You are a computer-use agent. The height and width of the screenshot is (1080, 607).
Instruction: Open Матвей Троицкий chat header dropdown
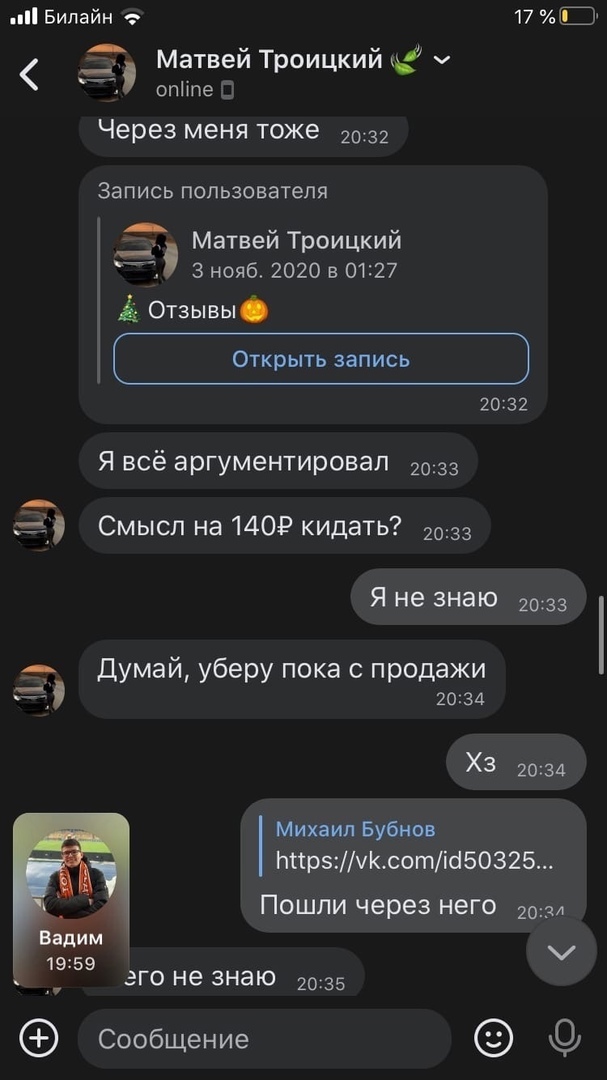point(441,60)
